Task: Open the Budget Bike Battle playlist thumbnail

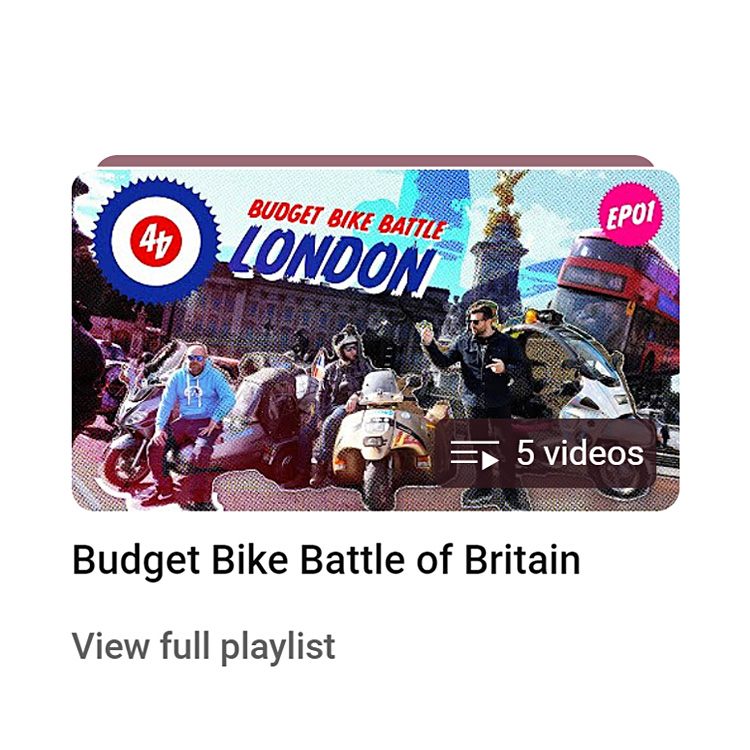Action: [375, 340]
